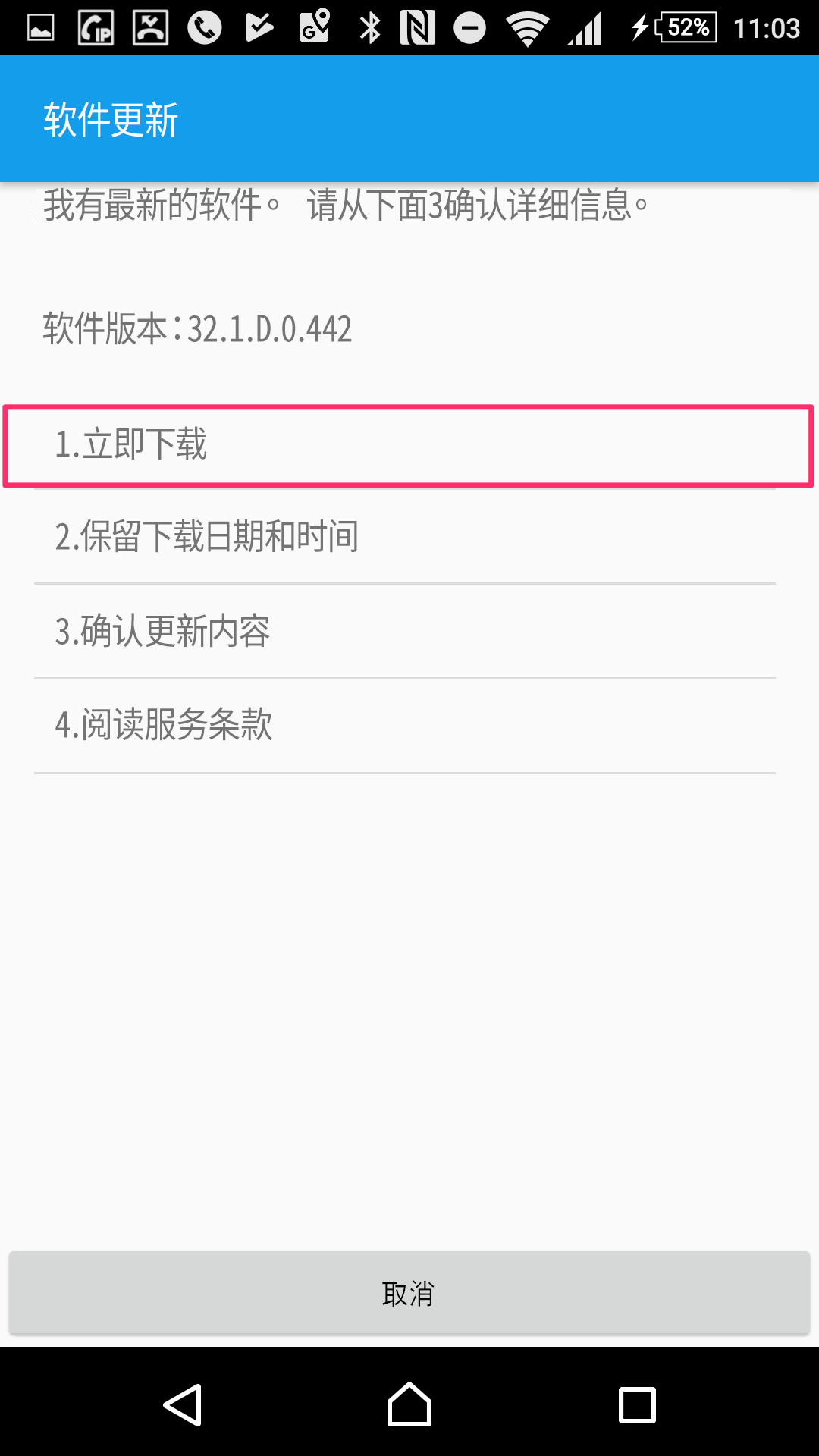Tap the 取消 cancel button
Image resolution: width=819 pixels, height=1456 pixels.
coord(409,1294)
